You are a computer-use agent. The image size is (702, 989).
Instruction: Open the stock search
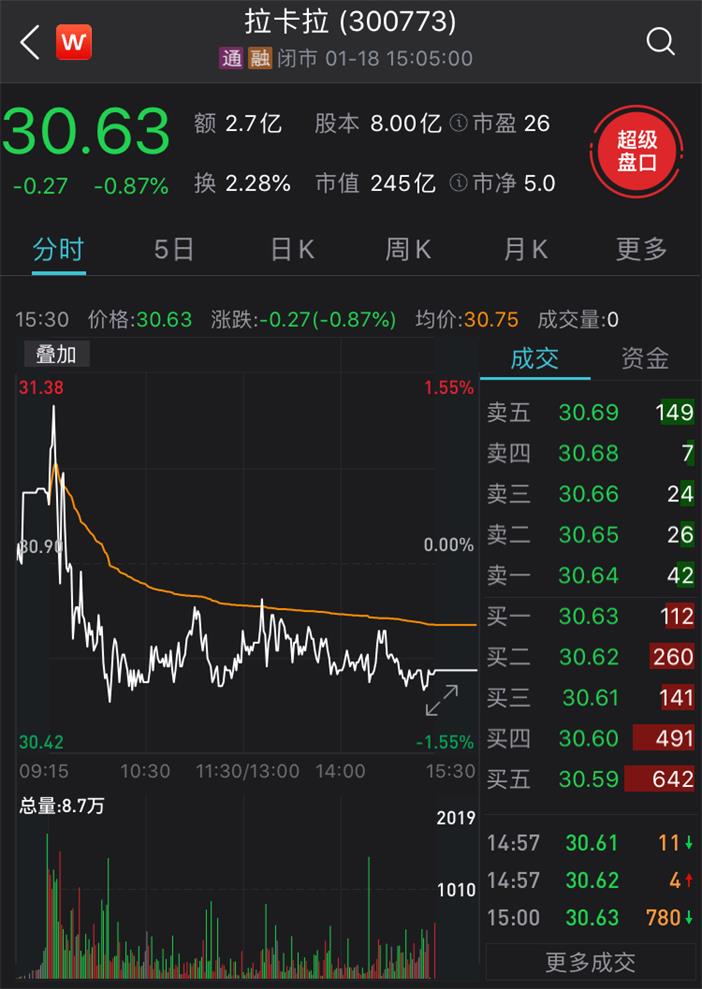pyautogui.click(x=661, y=41)
